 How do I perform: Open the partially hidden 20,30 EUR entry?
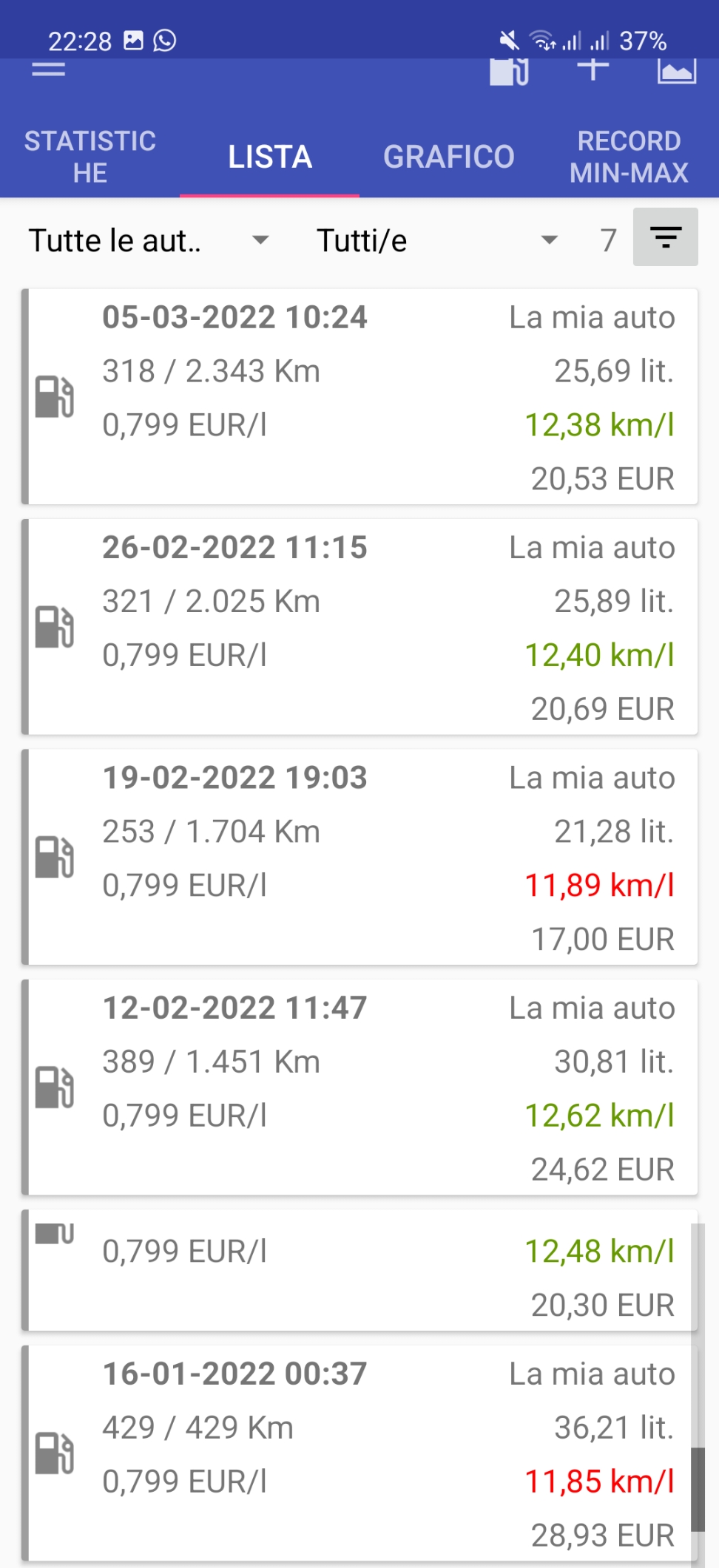click(359, 1272)
